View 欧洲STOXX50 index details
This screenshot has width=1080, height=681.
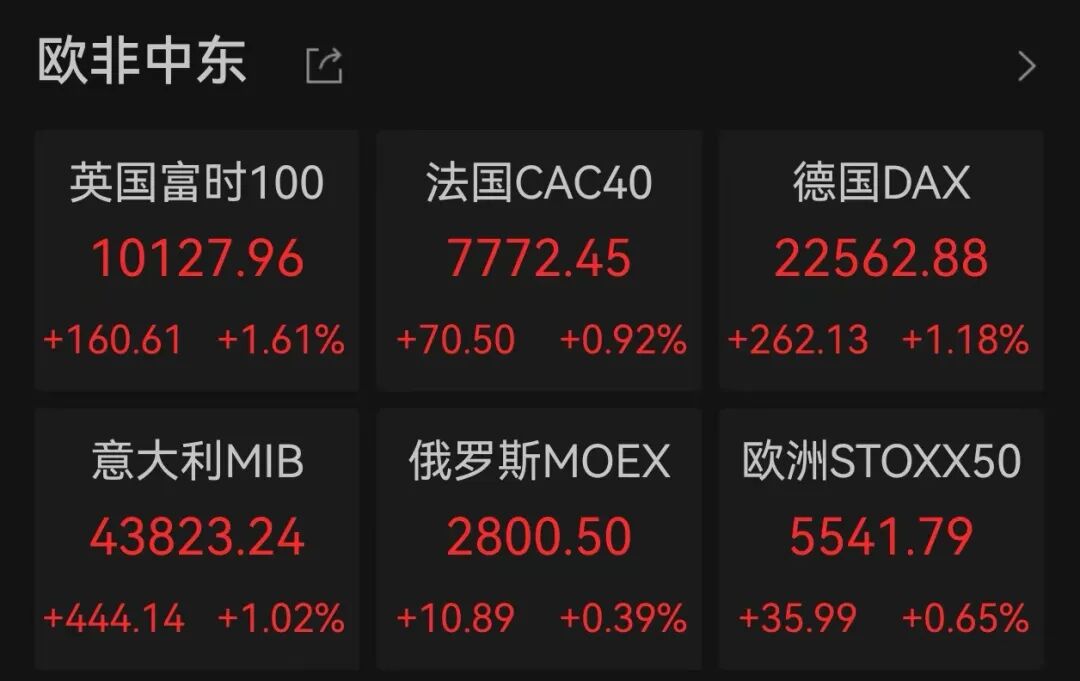881,538
